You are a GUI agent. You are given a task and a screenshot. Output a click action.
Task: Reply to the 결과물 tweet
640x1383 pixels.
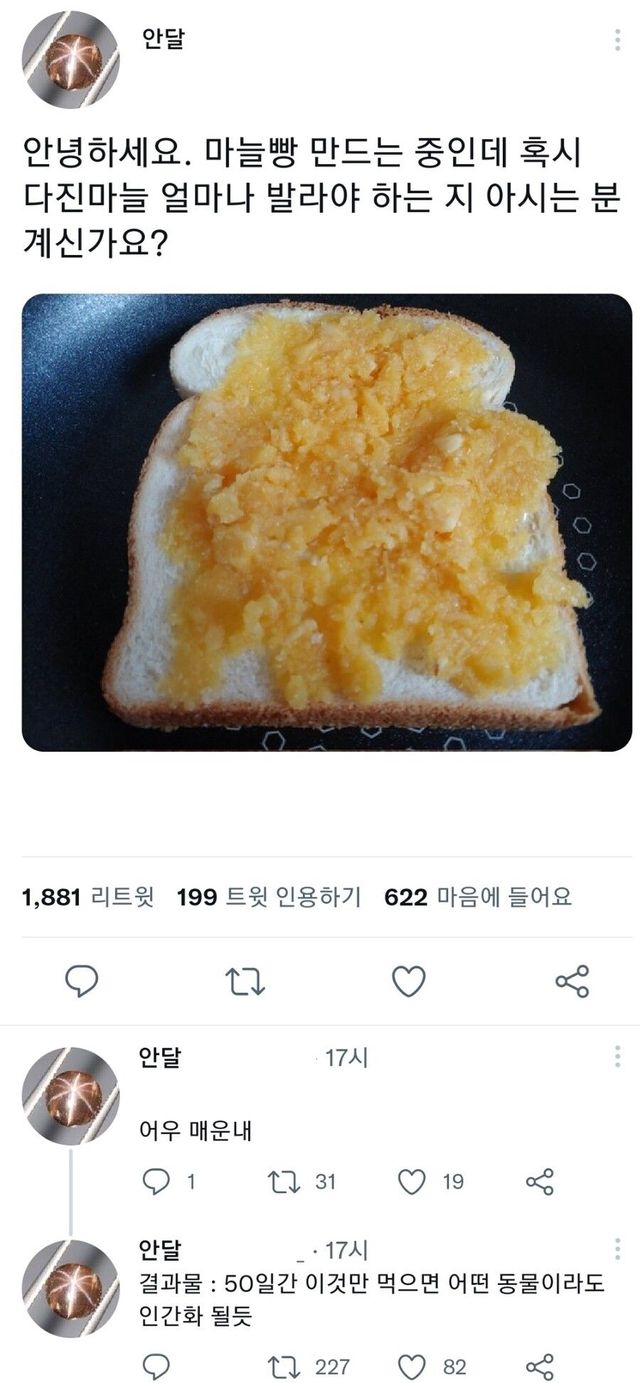pos(157,1366)
